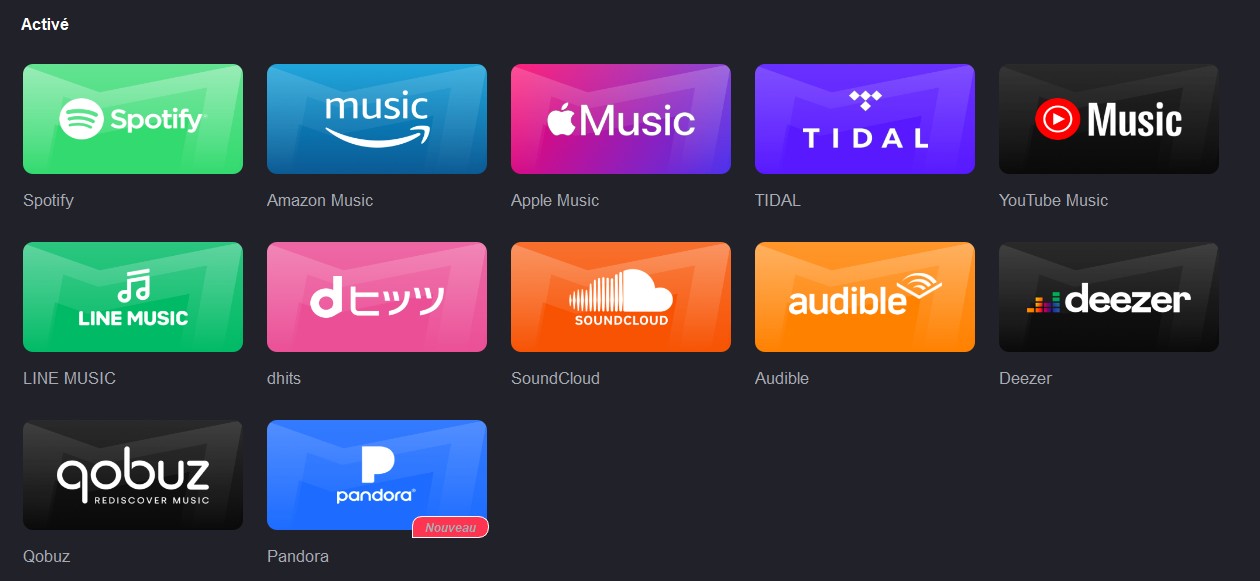1260x581 pixels.
Task: Open the Apple Music tile
Action: tap(621, 119)
